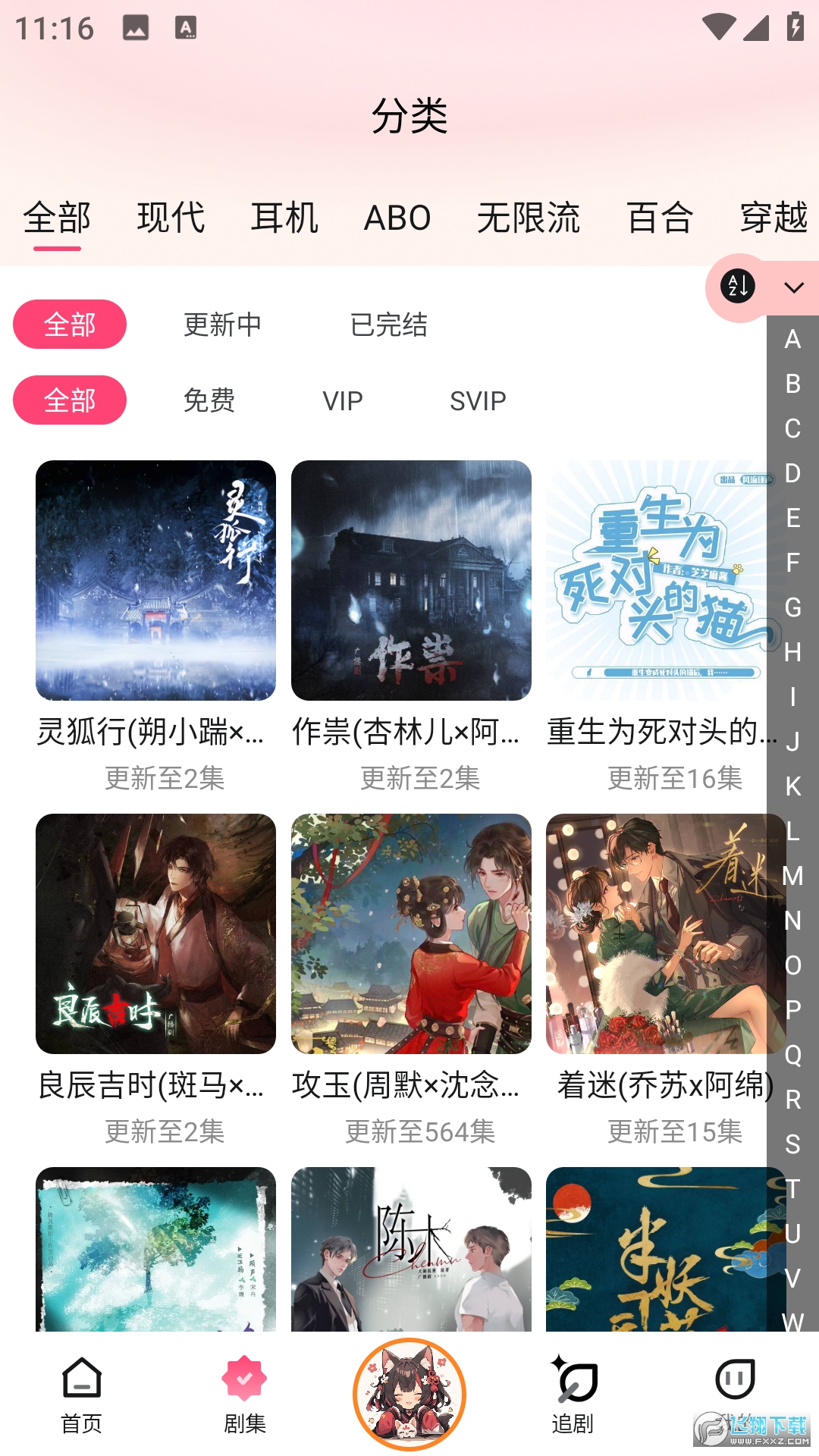Apply the VIP filter chip
819x1456 pixels.
pyautogui.click(x=343, y=400)
